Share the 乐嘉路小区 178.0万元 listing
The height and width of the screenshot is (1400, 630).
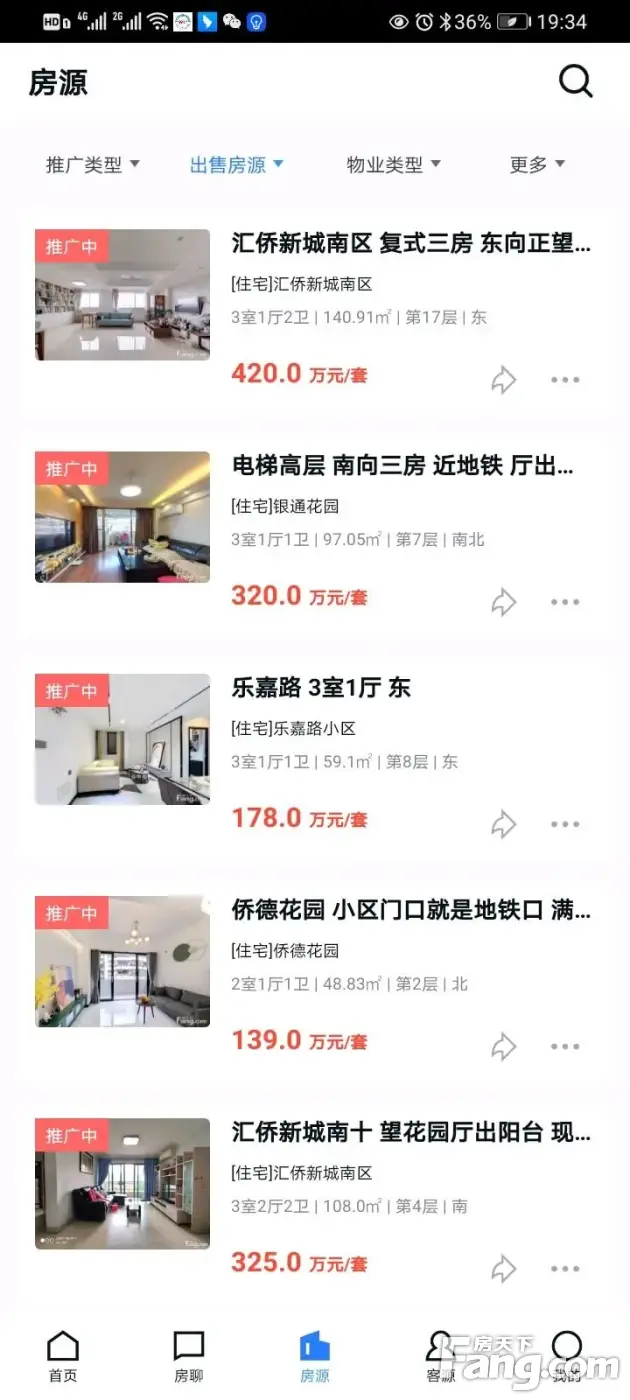pos(504,824)
